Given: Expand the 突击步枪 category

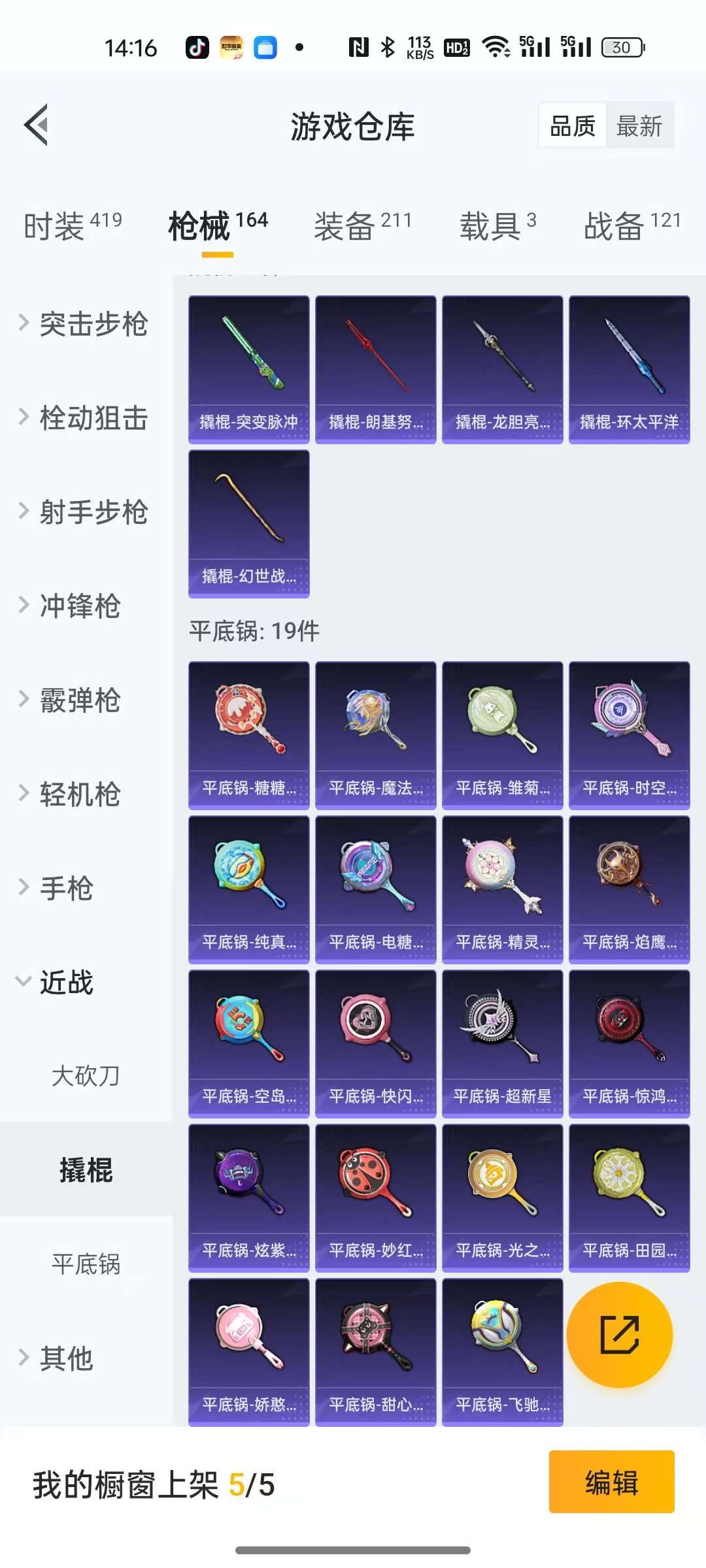Looking at the screenshot, I should pyautogui.click(x=85, y=323).
